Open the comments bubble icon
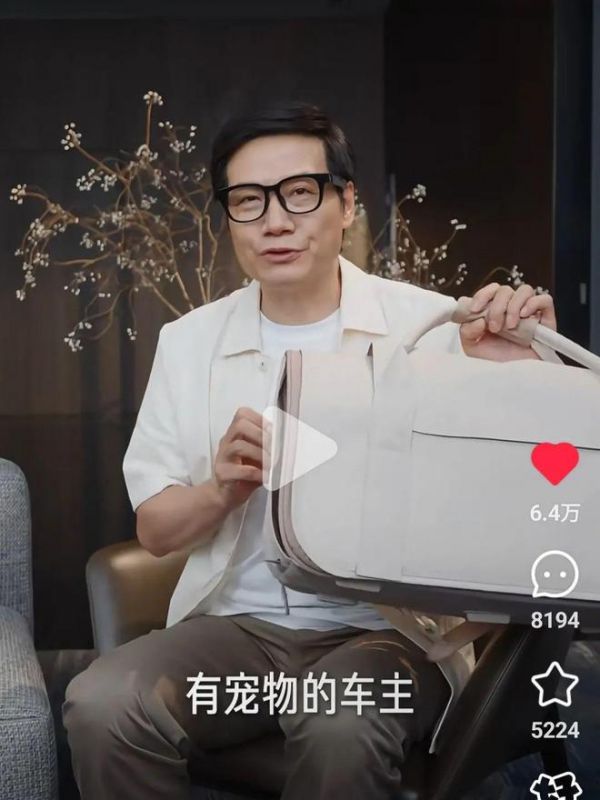600x800 pixels. coord(554,575)
